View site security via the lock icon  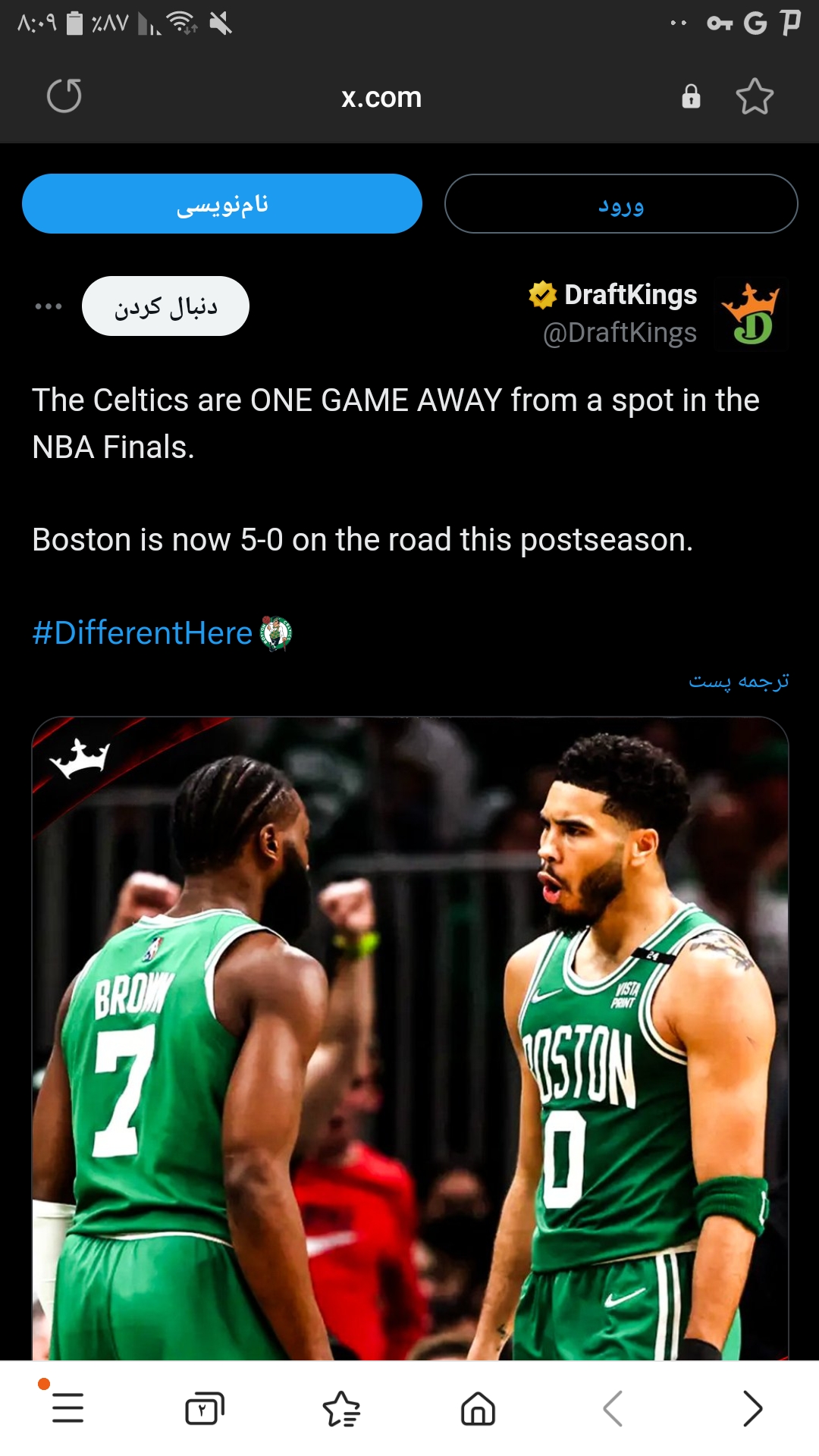click(691, 96)
